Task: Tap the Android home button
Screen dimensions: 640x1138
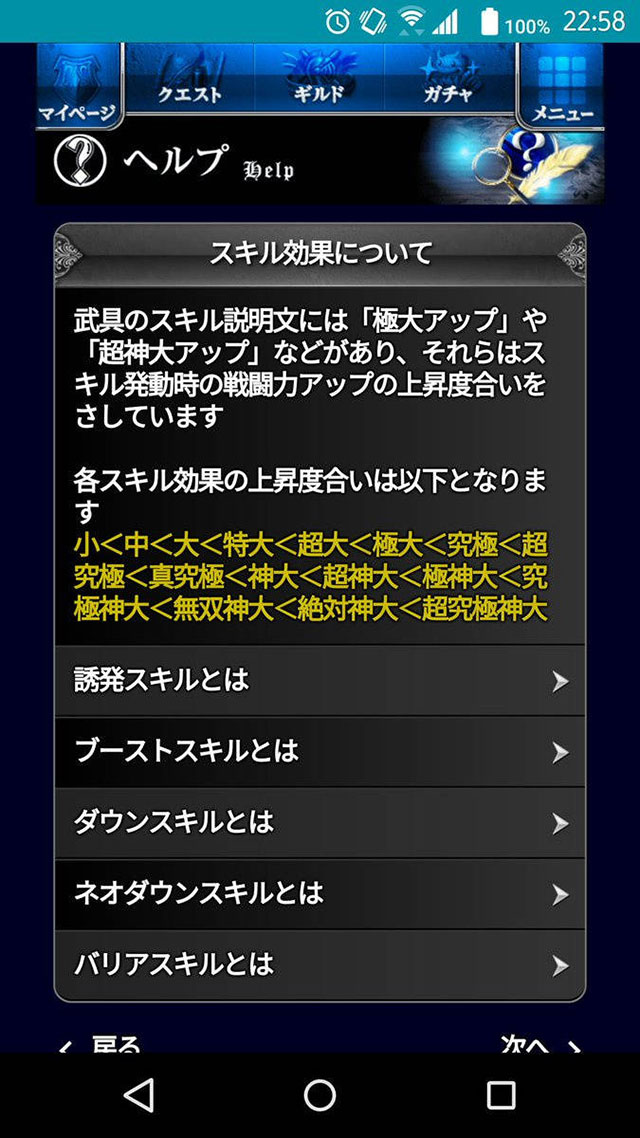Action: coord(320,1095)
